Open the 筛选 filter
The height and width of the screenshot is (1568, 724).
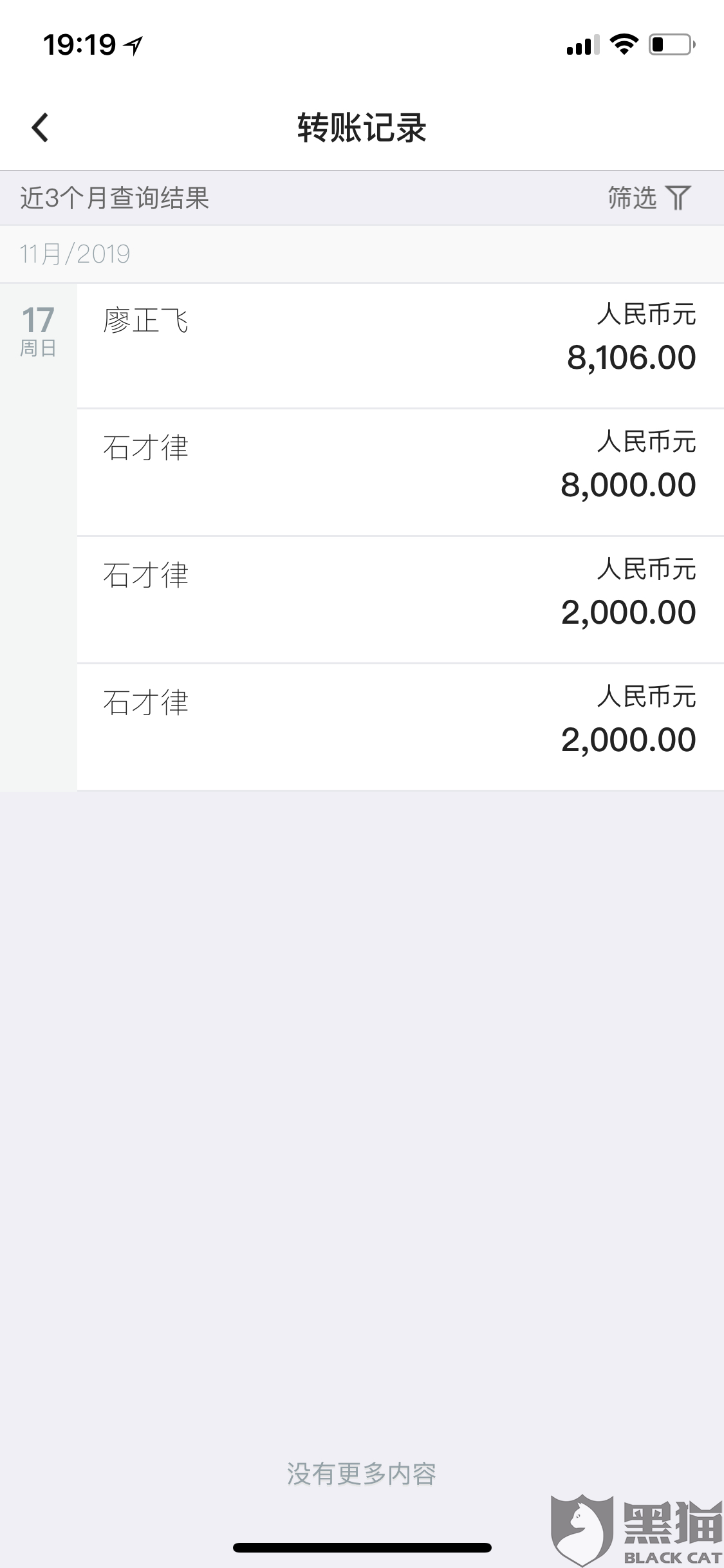click(x=649, y=198)
